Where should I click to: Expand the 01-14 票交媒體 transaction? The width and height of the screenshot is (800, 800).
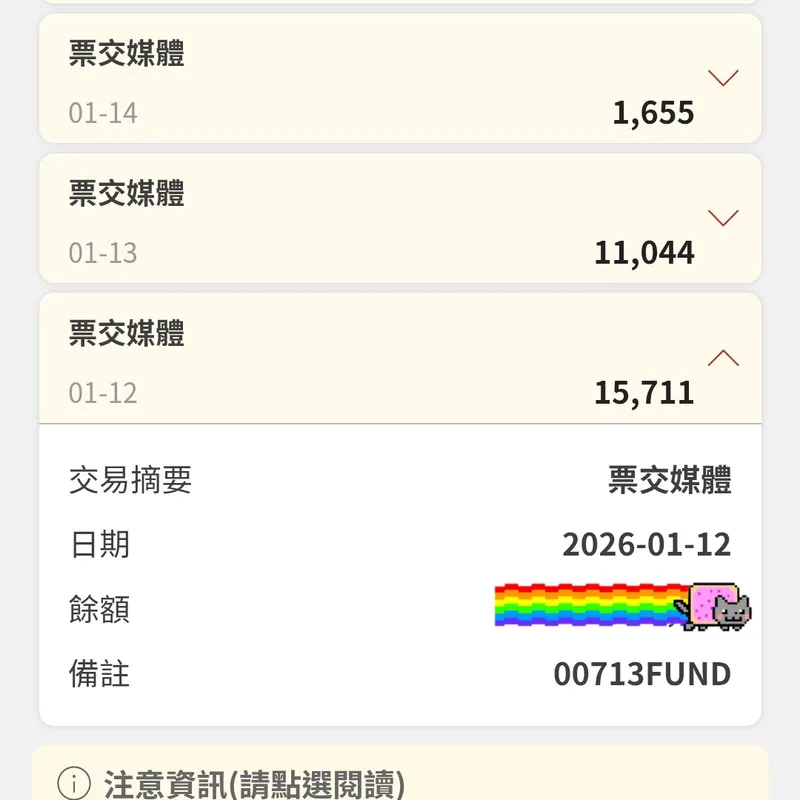pos(722,78)
